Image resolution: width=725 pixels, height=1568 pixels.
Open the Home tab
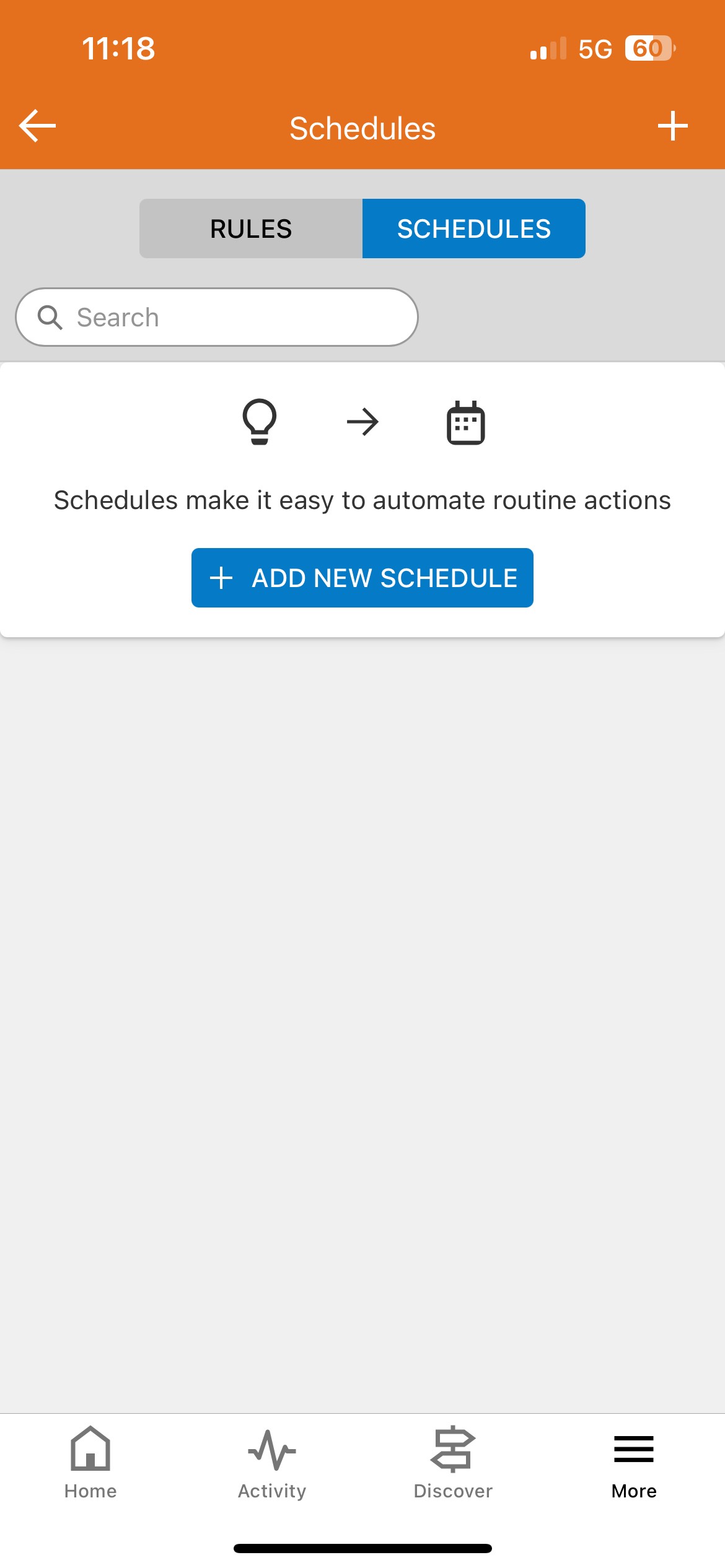point(90,1463)
